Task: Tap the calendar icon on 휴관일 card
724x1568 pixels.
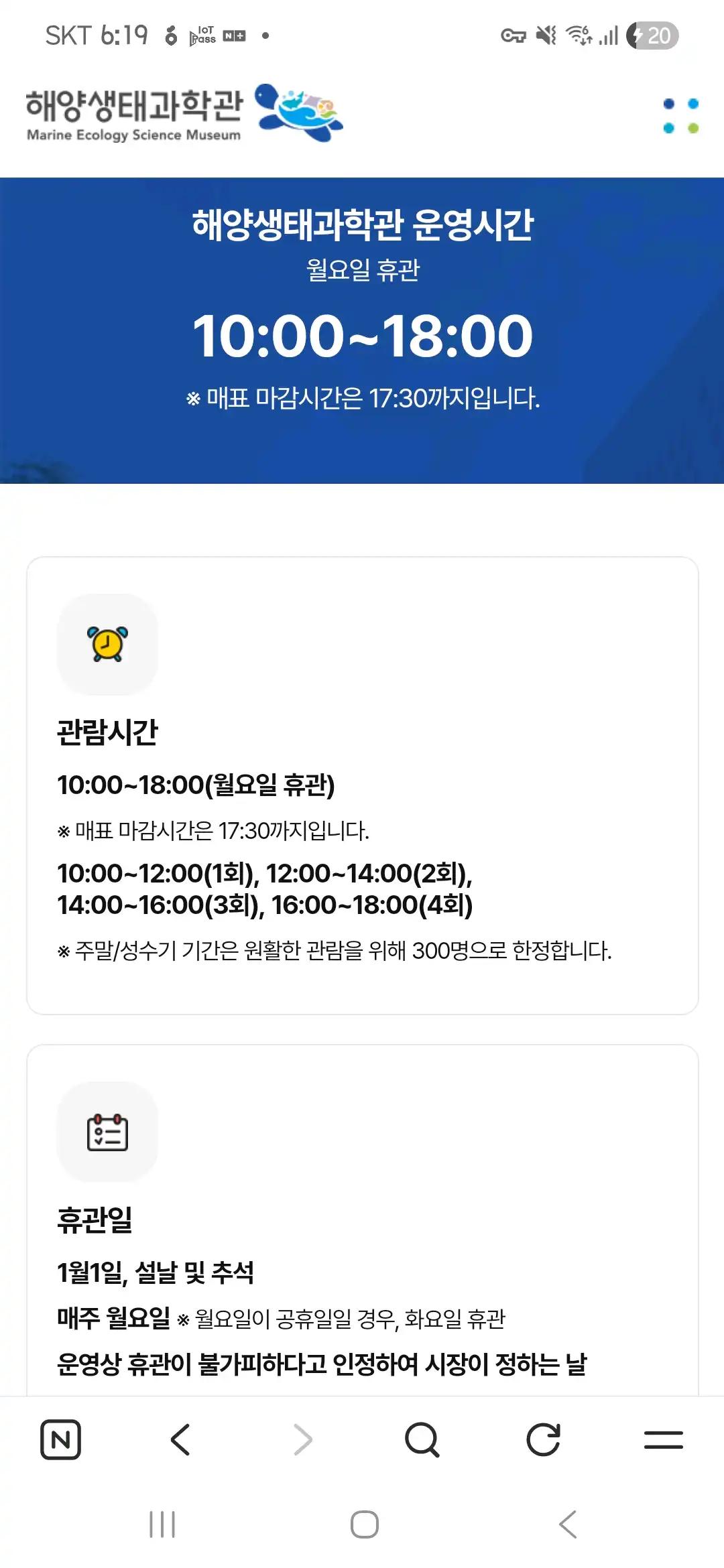Action: (109, 1132)
